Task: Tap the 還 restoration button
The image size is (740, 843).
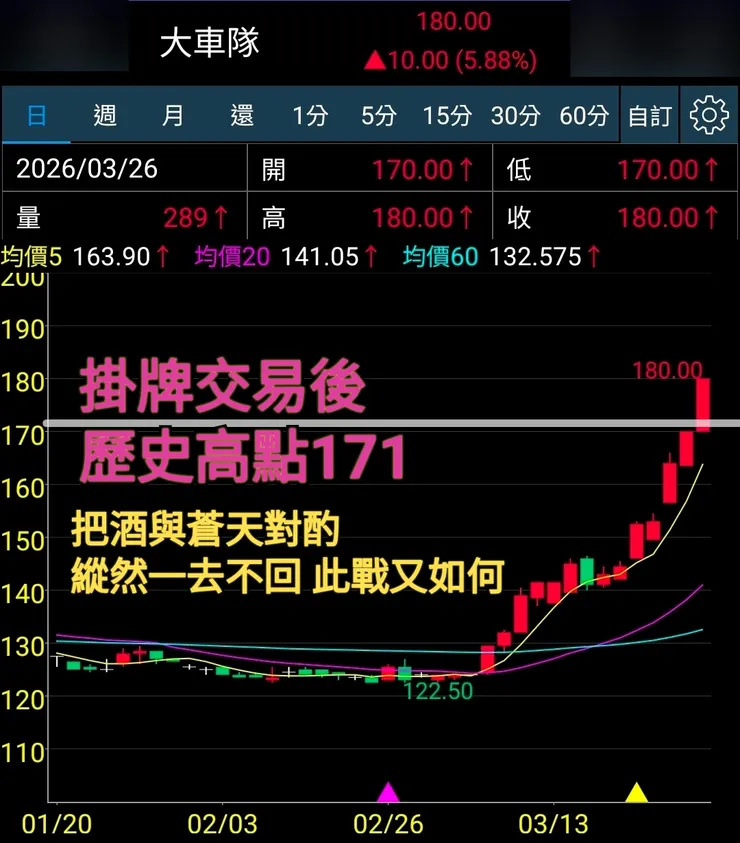Action: [x=240, y=115]
